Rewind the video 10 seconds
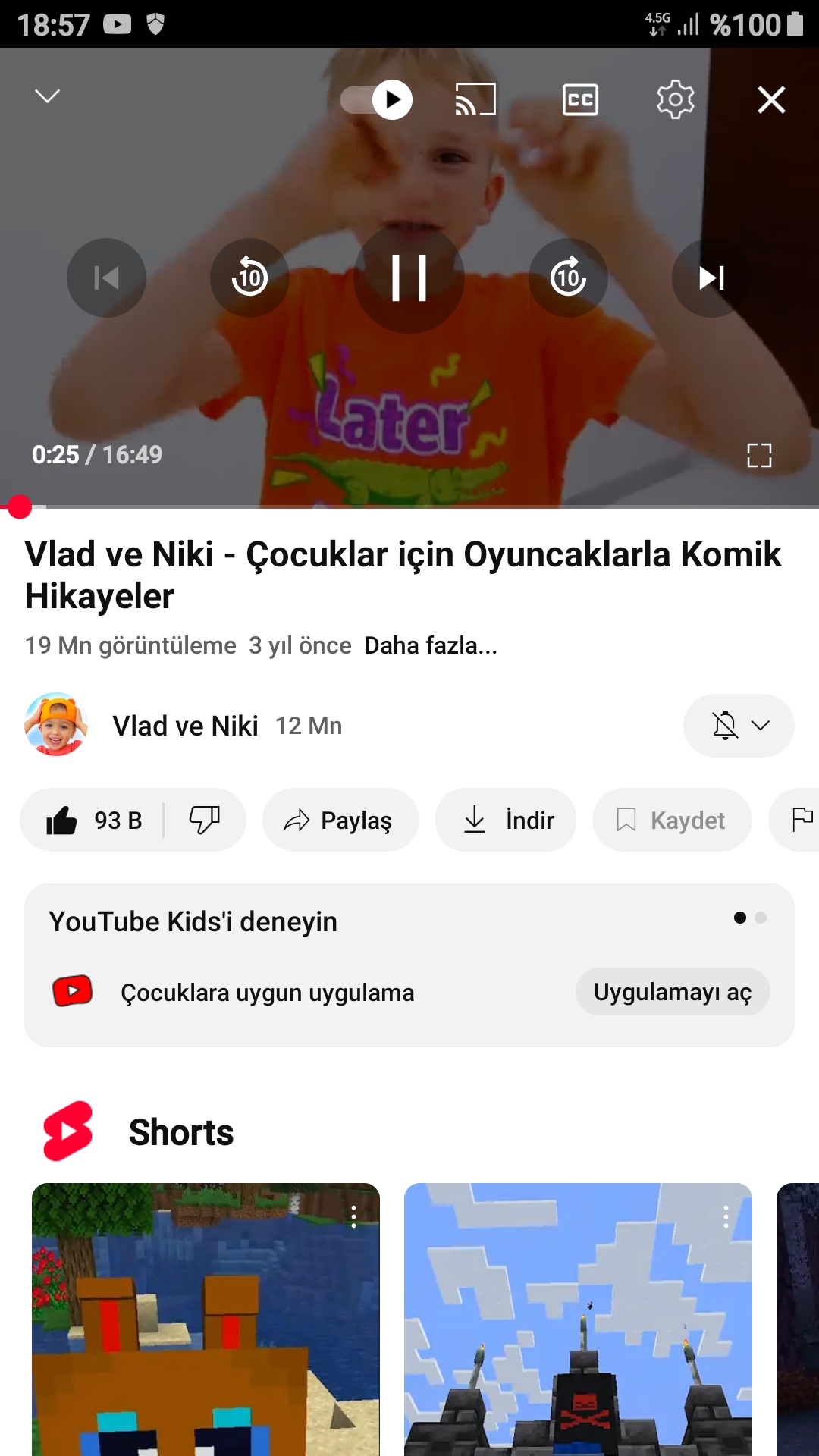Image resolution: width=819 pixels, height=1456 pixels. (x=249, y=278)
